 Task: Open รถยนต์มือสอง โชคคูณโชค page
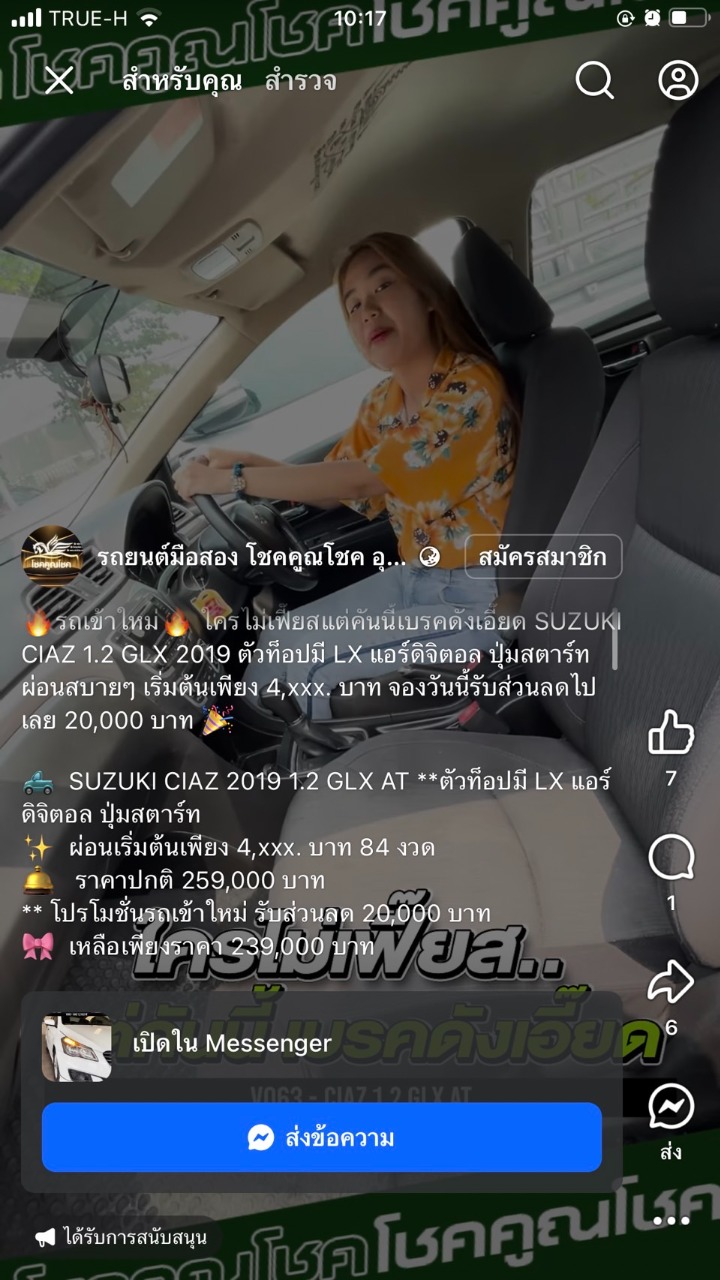coord(250,558)
